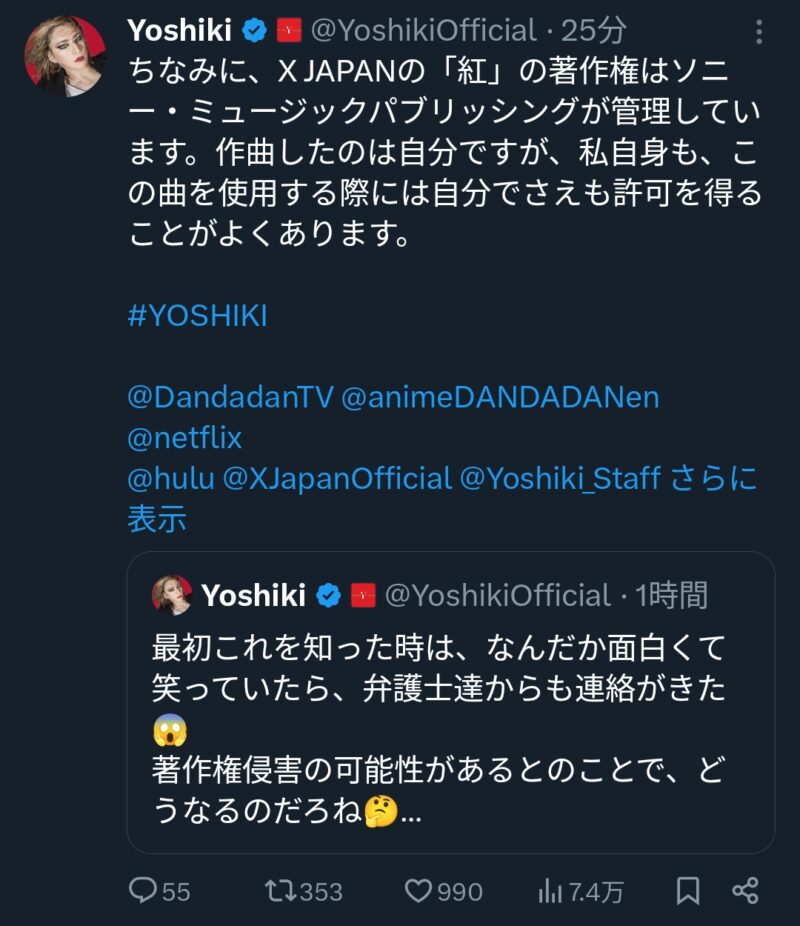Open the @Yoshiki_Staff mention
This screenshot has height=926, width=800.
pos(560,479)
